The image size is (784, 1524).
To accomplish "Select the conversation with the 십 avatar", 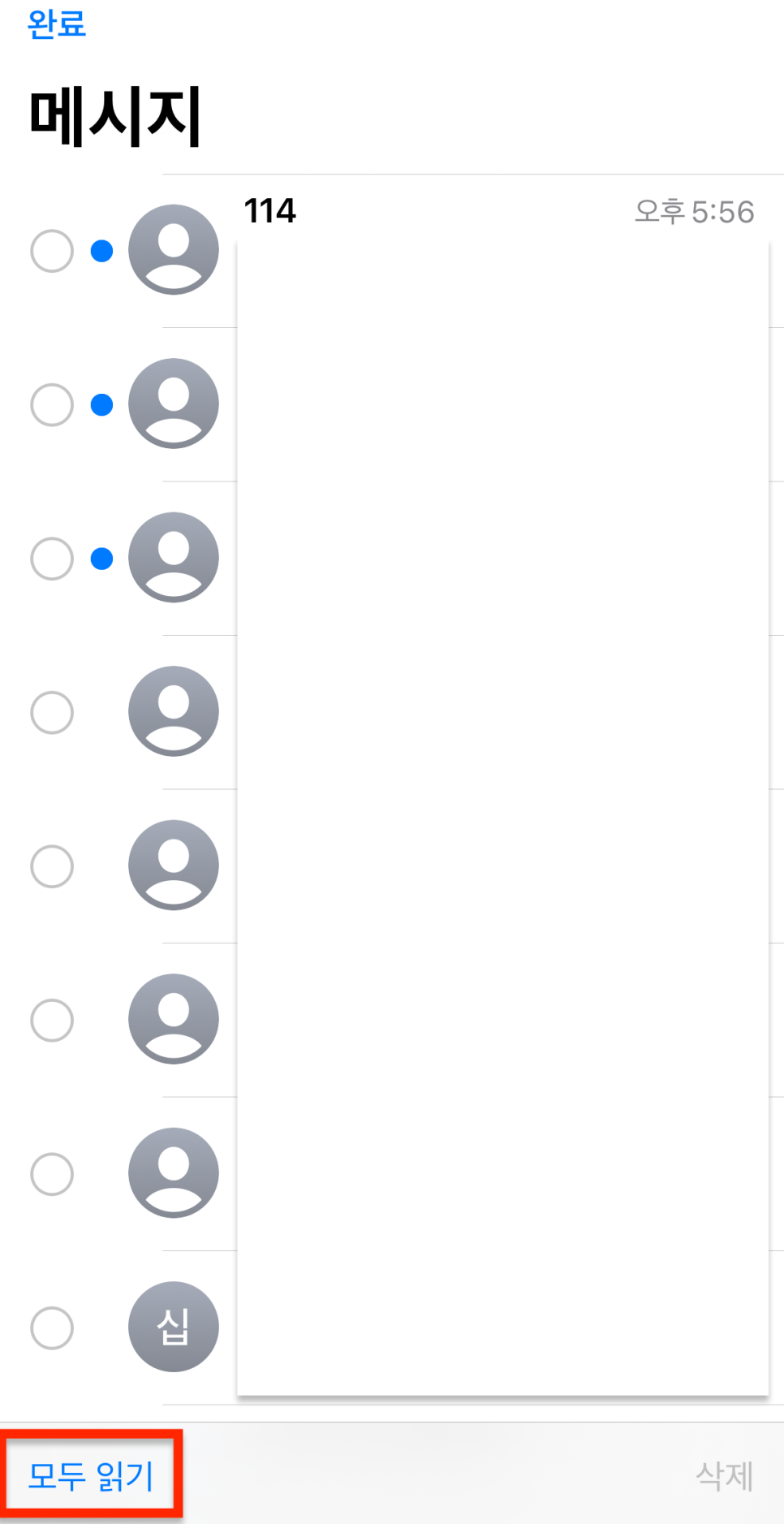I will [52, 1328].
